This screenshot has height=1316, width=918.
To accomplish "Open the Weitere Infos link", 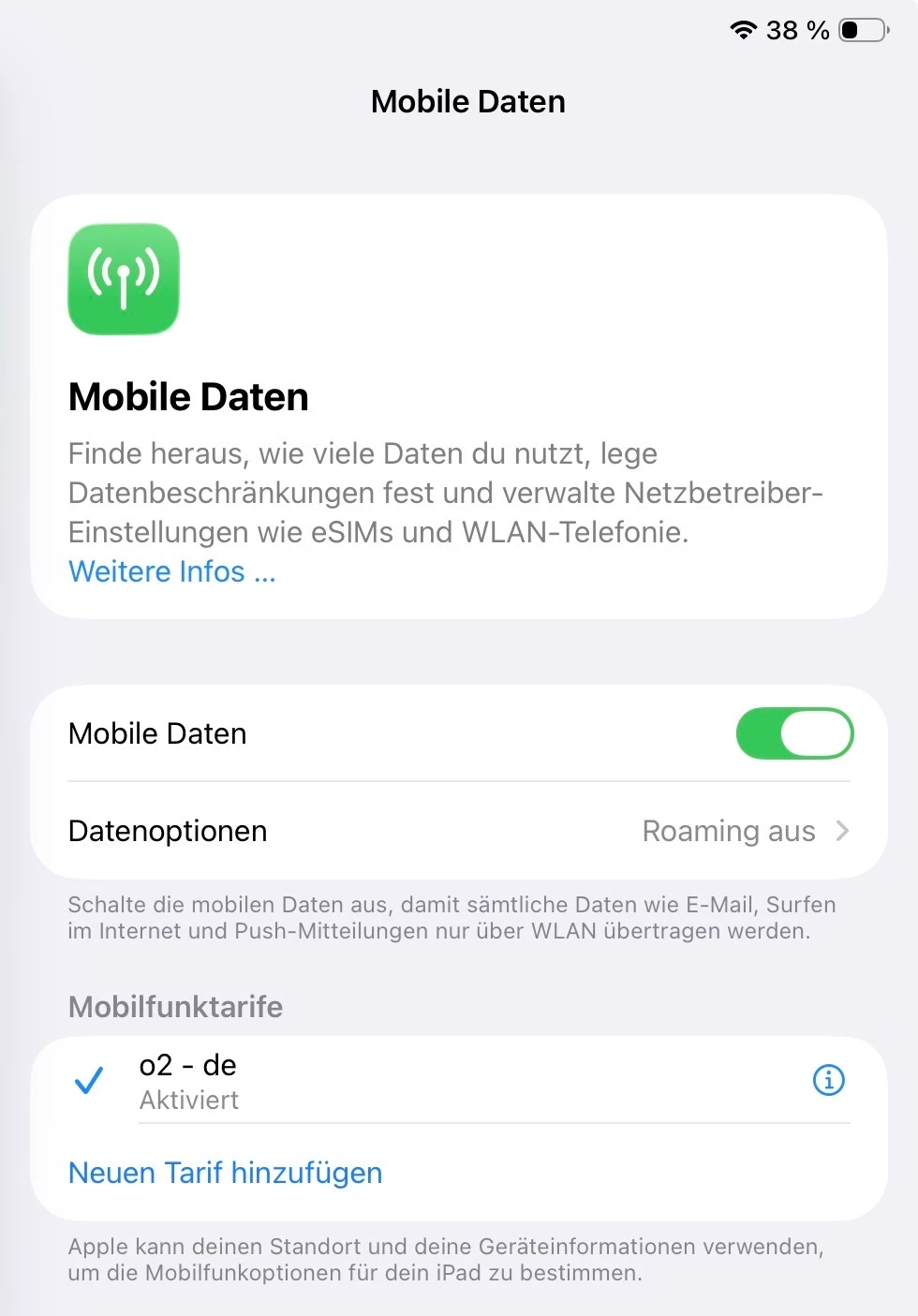I will point(172,571).
